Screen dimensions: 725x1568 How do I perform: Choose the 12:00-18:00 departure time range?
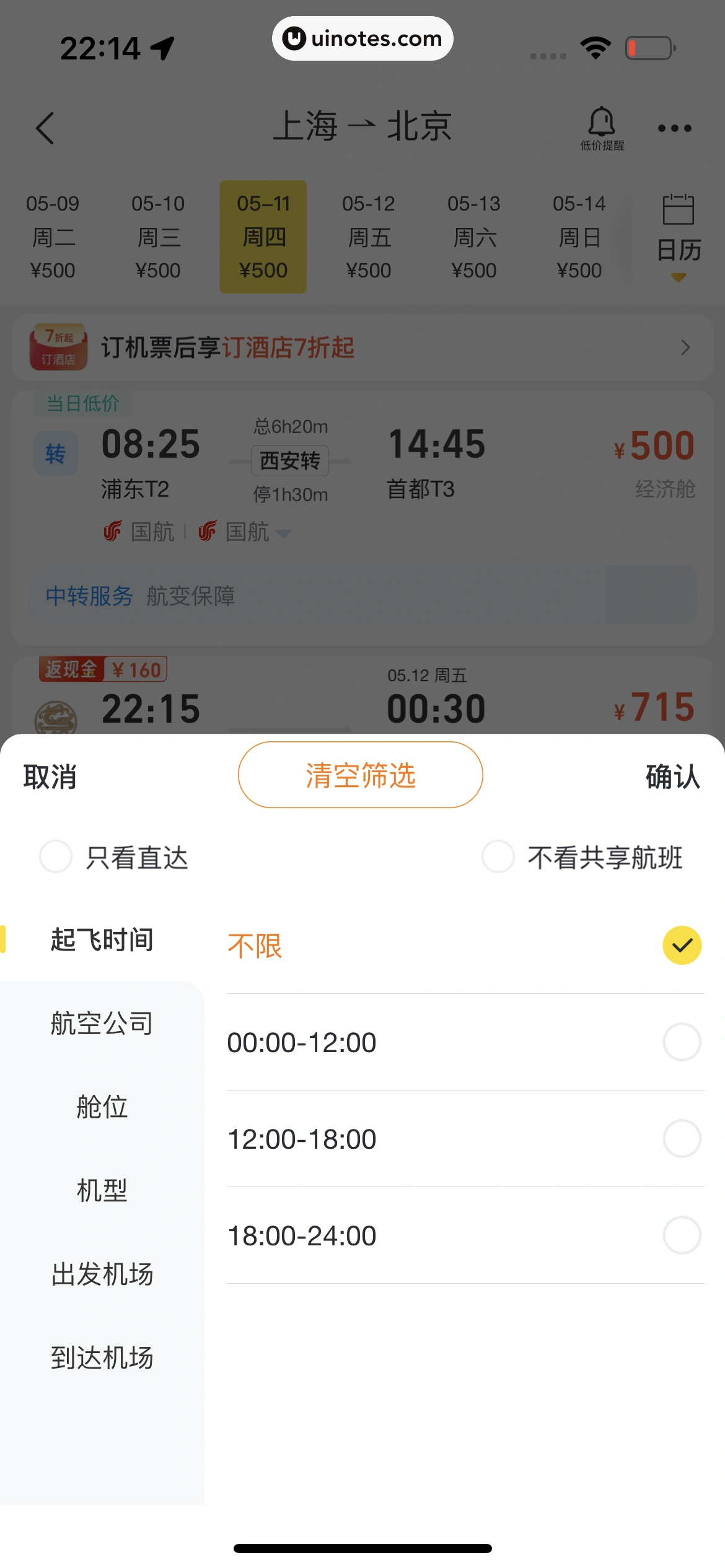click(x=682, y=1139)
